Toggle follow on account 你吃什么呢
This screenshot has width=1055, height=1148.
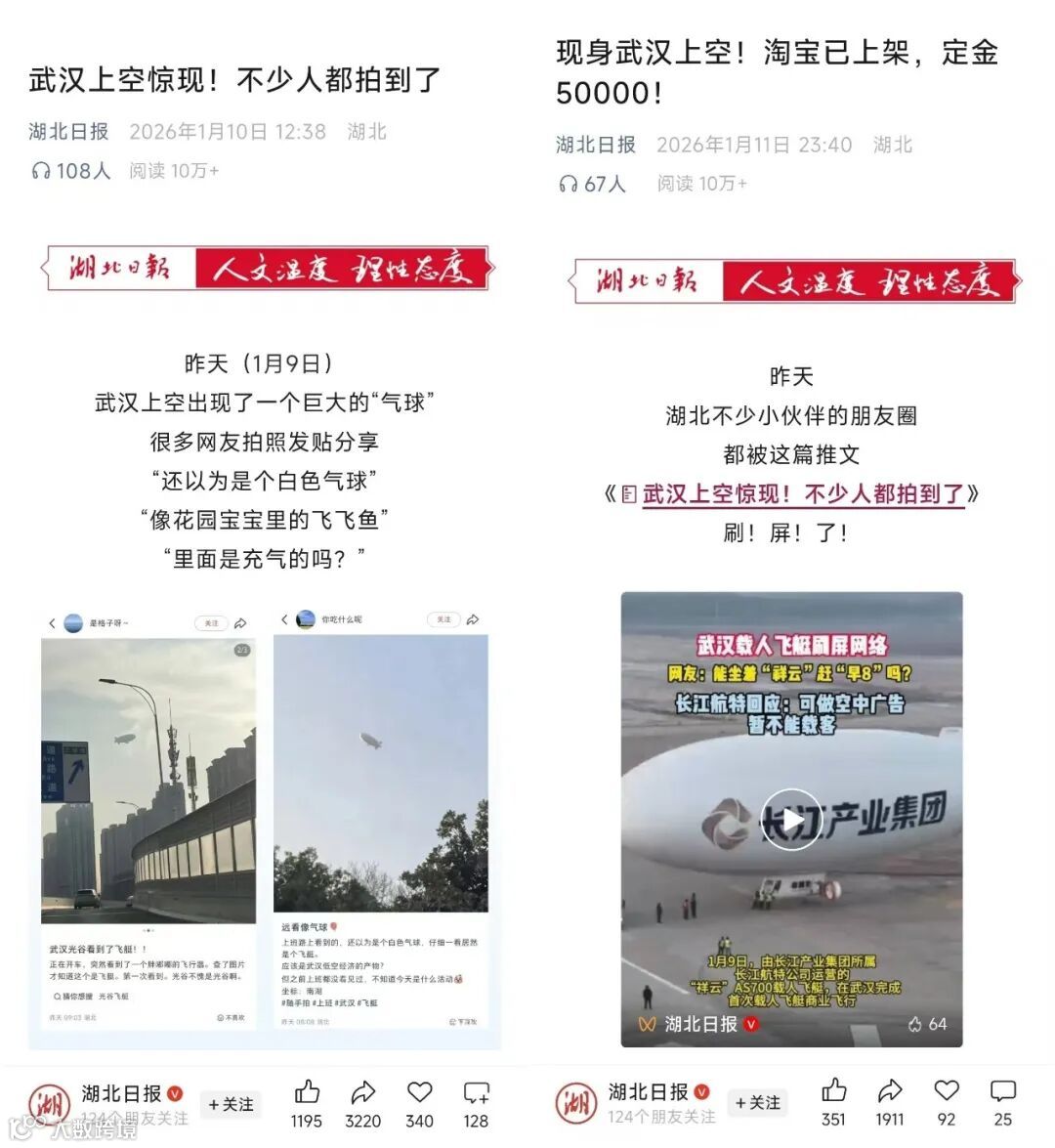tap(443, 619)
